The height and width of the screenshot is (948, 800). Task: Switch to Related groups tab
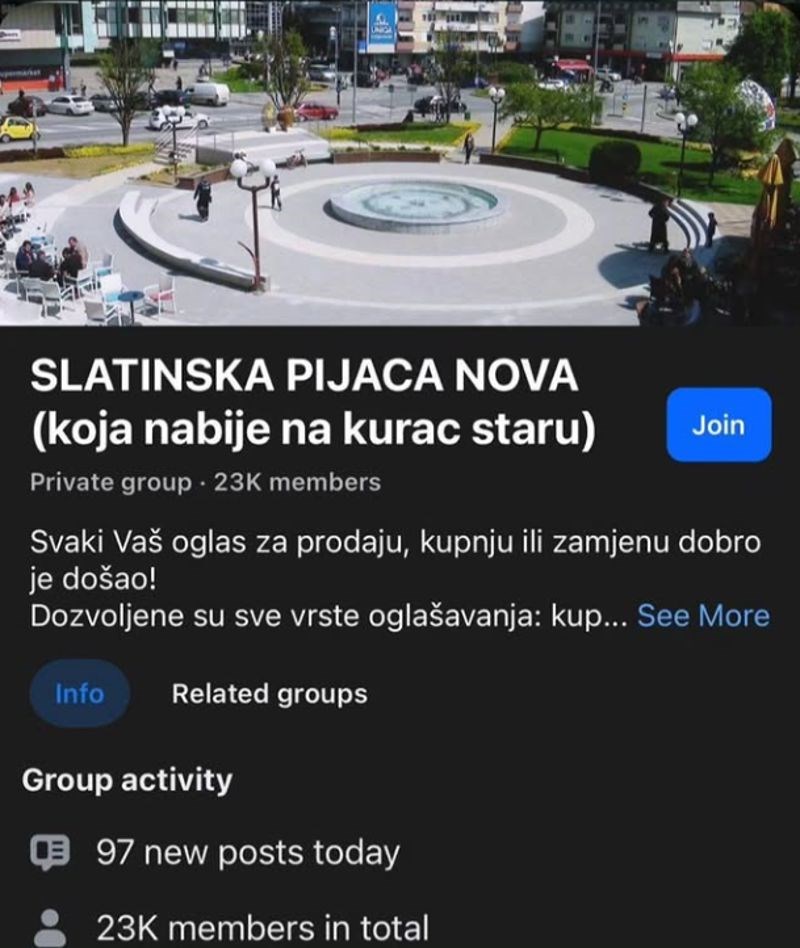[x=269, y=693]
